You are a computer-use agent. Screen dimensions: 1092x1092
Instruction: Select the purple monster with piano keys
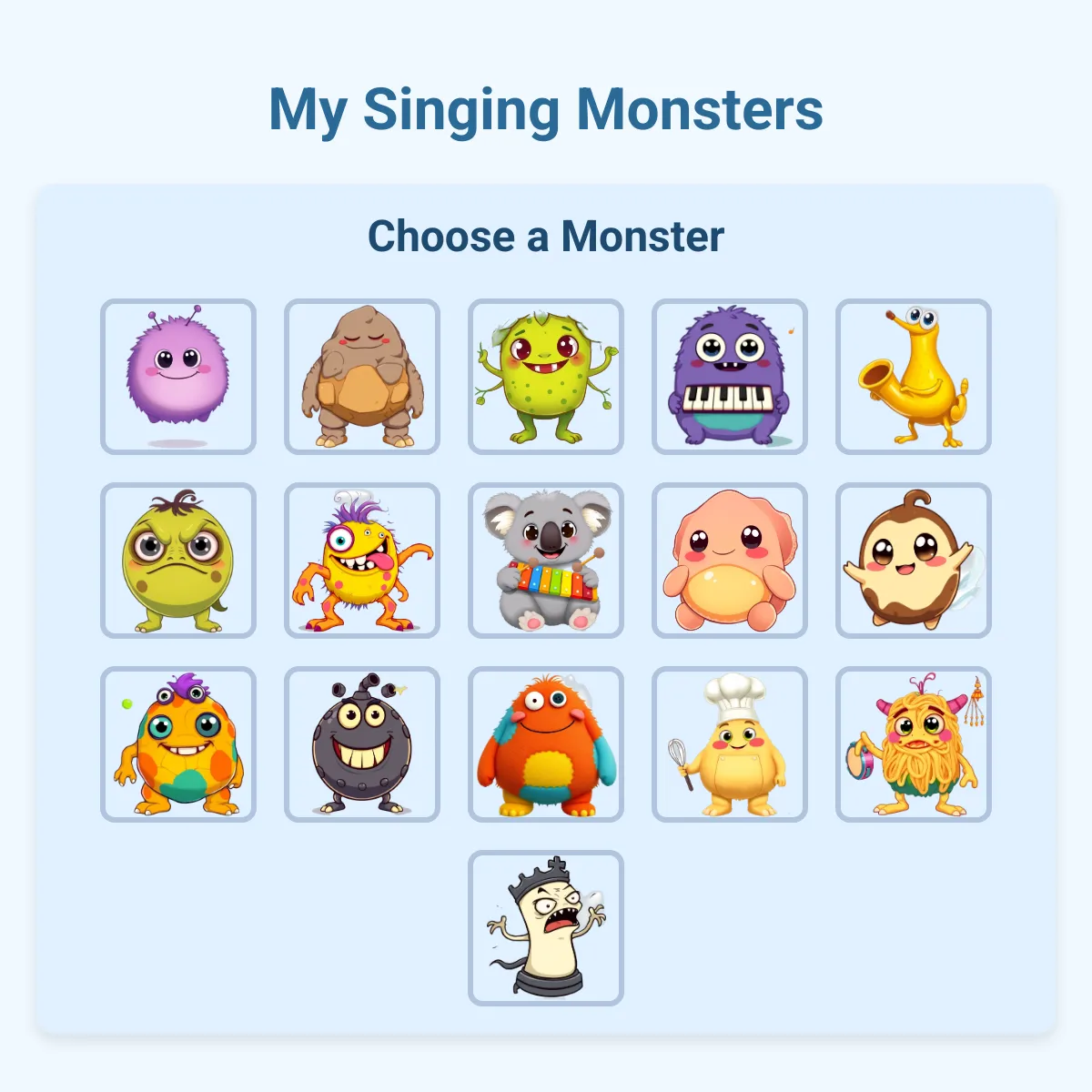tap(730, 377)
